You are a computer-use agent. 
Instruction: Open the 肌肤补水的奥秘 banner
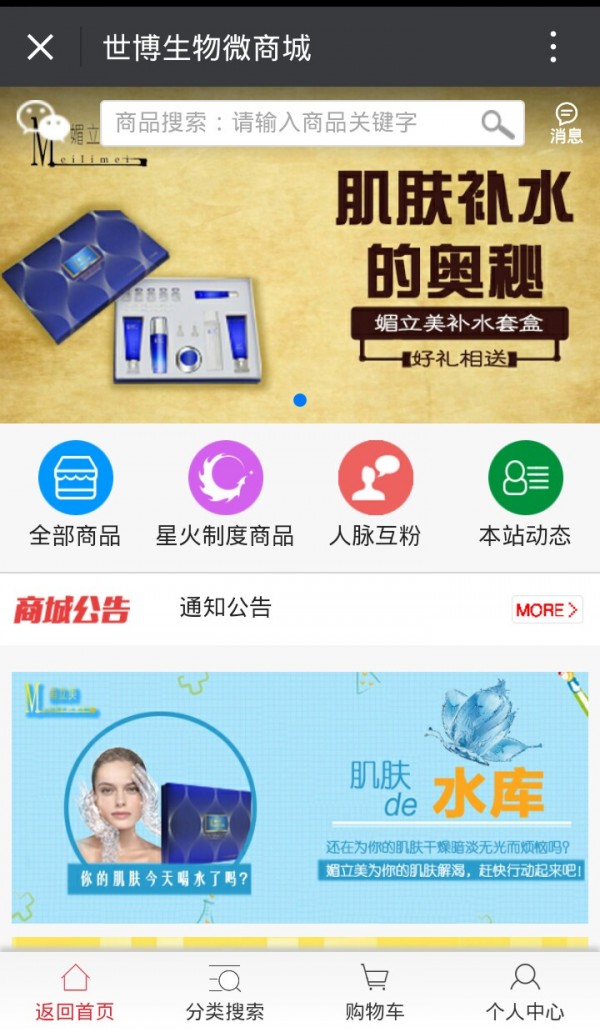click(x=300, y=280)
